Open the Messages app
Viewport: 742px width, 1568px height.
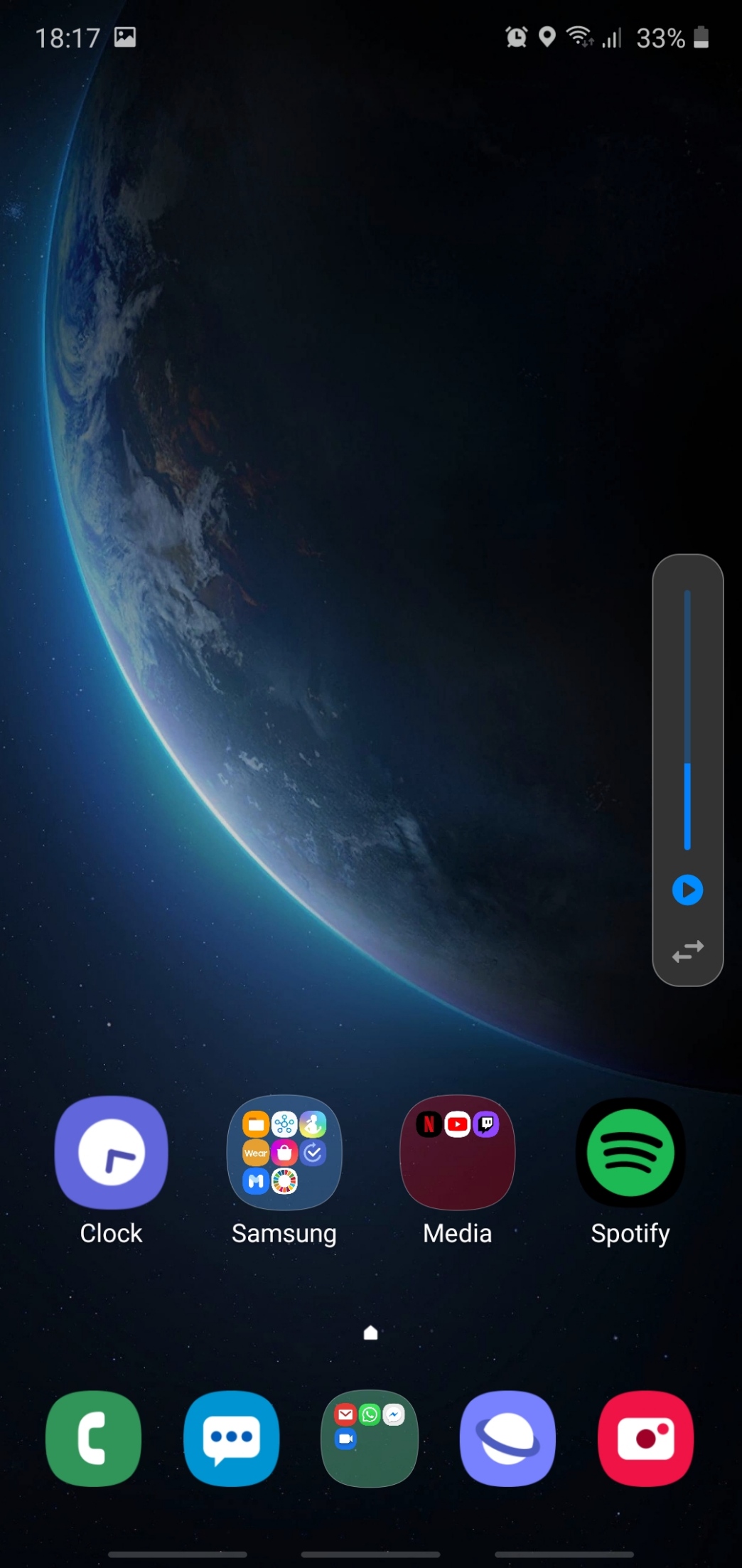click(231, 1438)
